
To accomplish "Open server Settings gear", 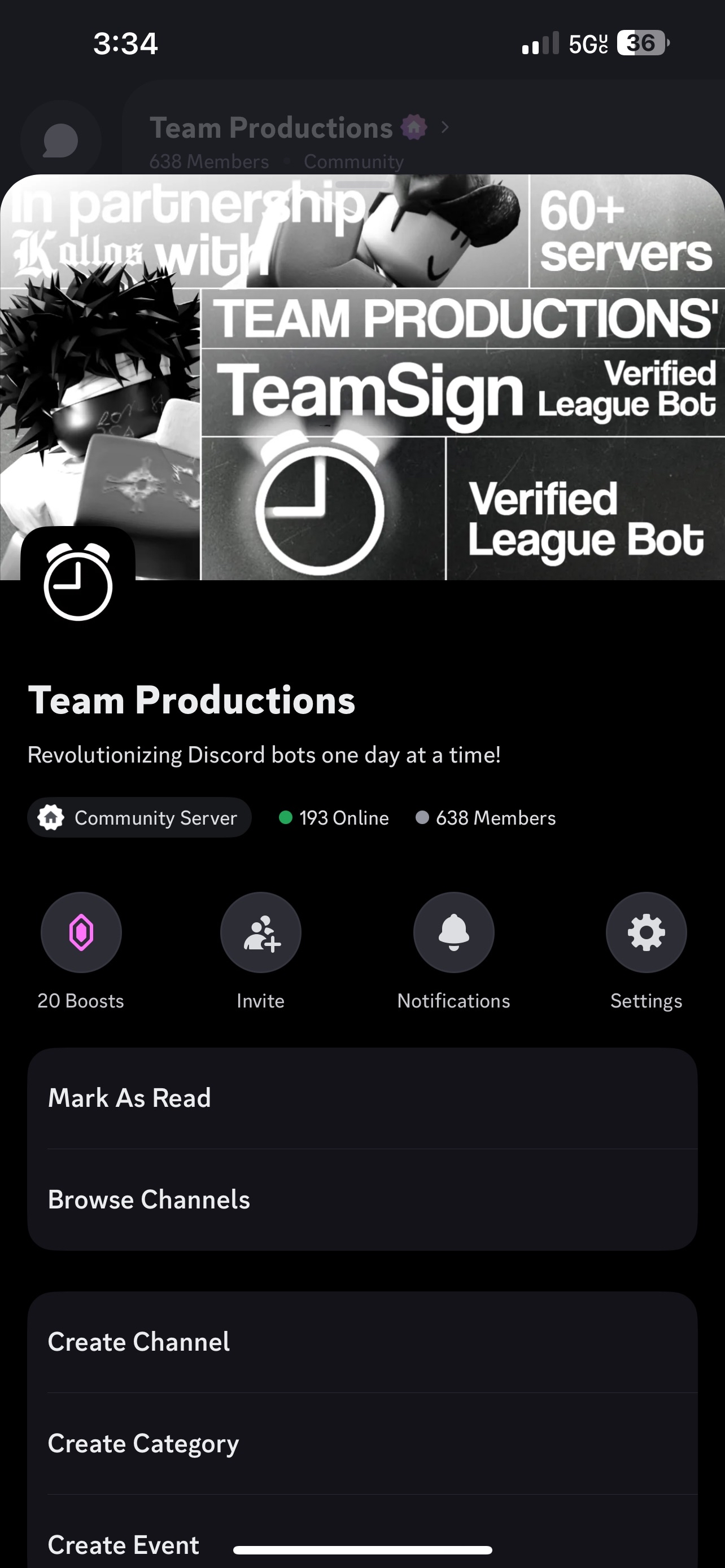I will (x=646, y=932).
